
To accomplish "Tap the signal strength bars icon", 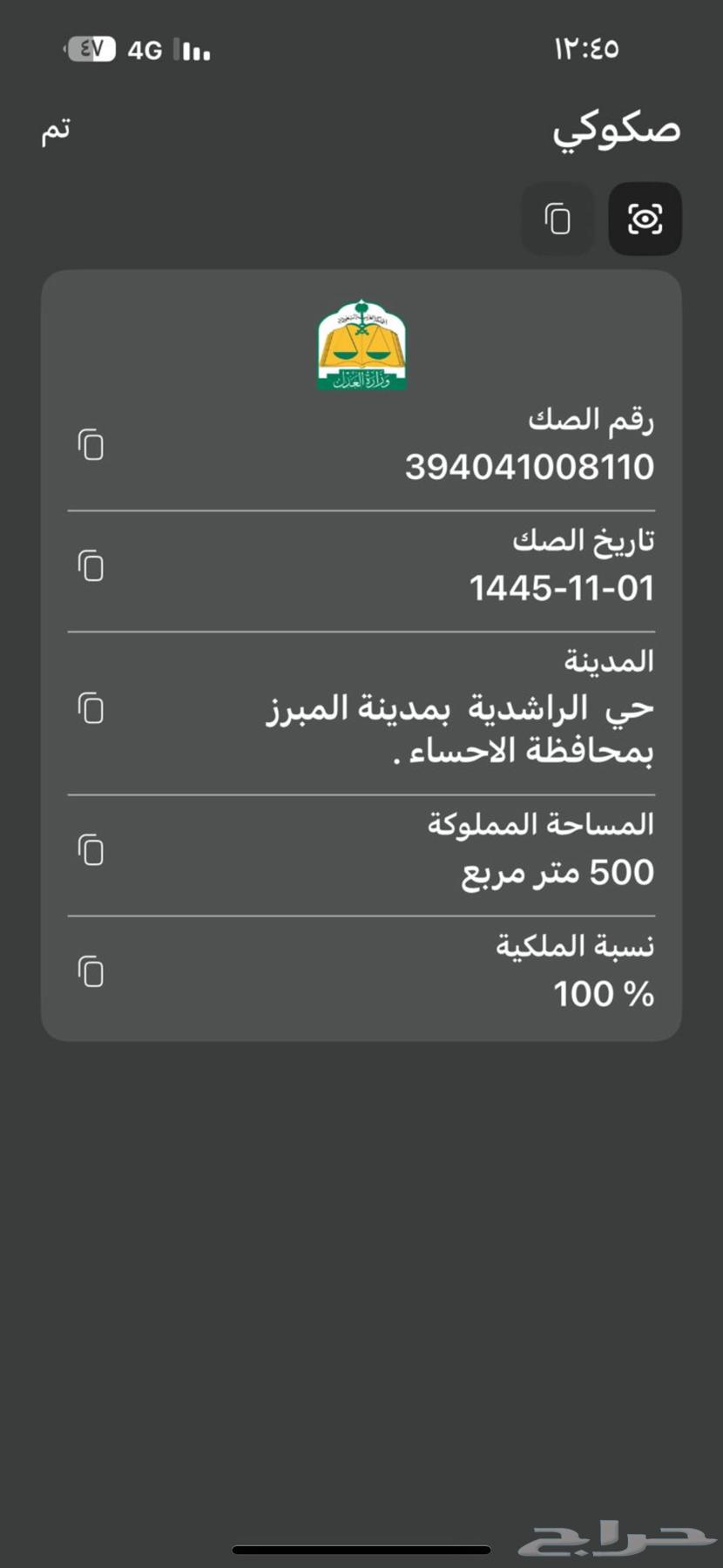I will [193, 50].
